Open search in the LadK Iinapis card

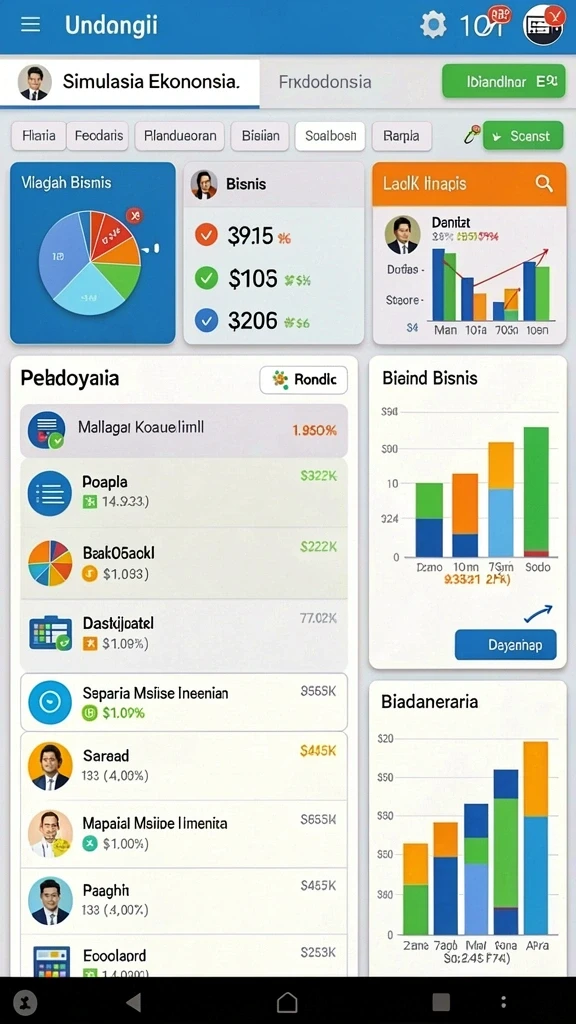(544, 184)
